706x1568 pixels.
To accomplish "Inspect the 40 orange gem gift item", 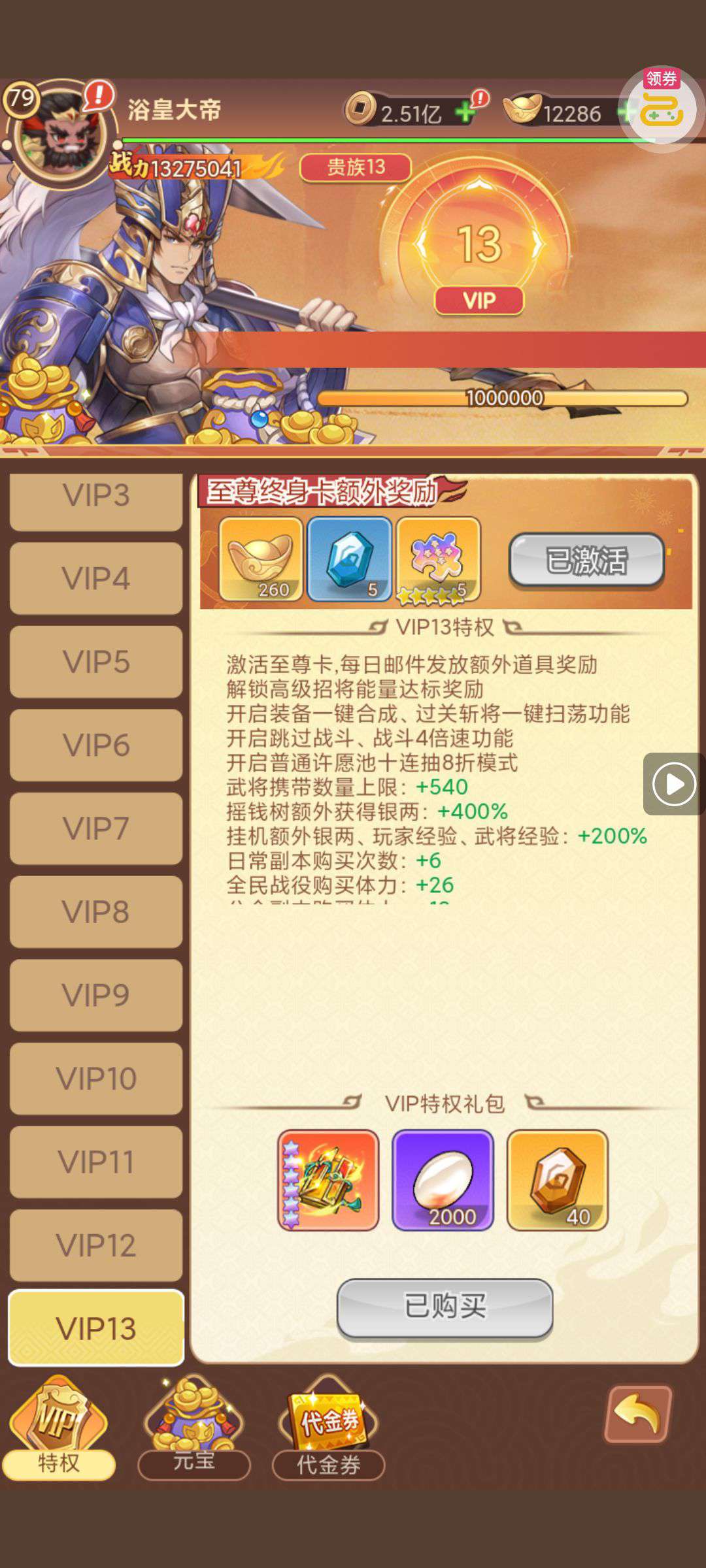I will pyautogui.click(x=558, y=1180).
